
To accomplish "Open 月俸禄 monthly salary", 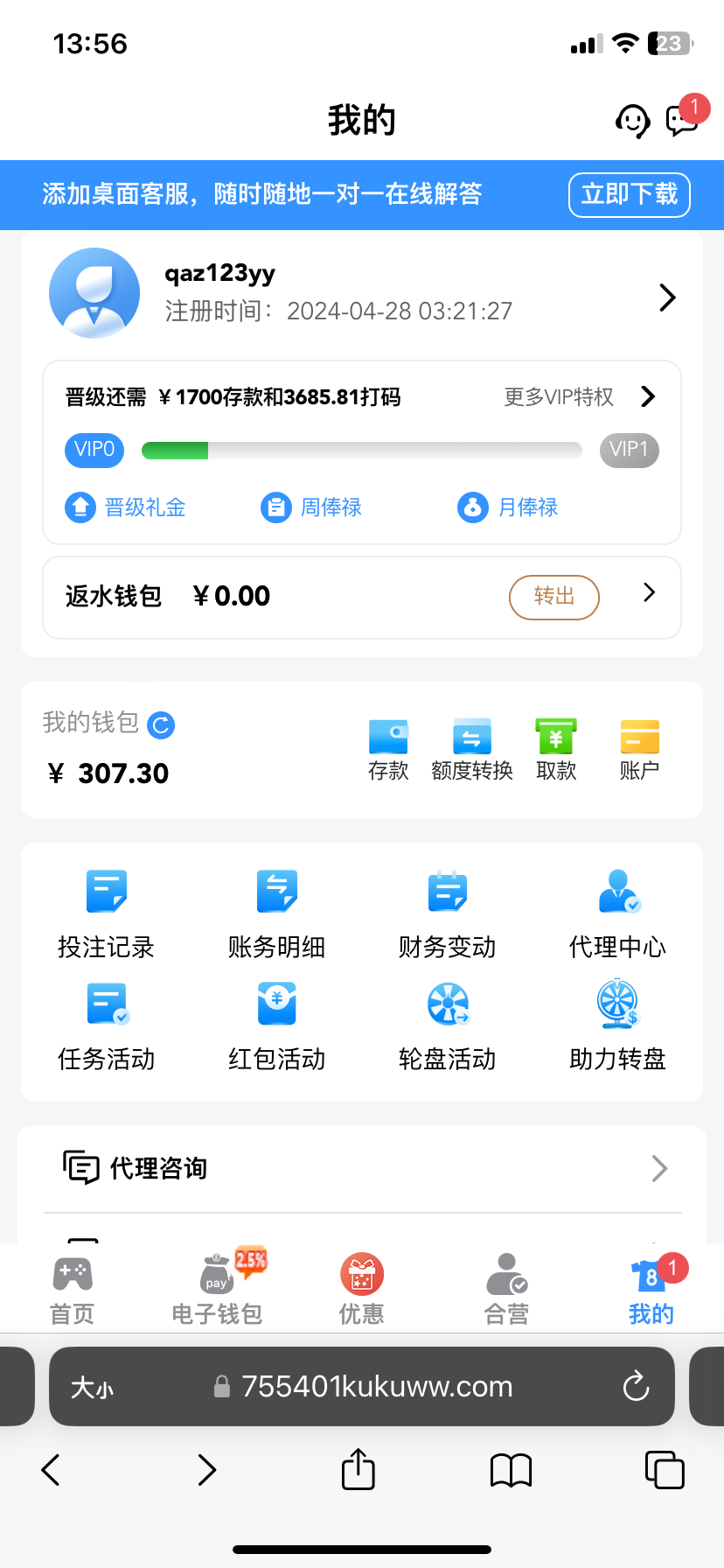I will click(x=508, y=507).
